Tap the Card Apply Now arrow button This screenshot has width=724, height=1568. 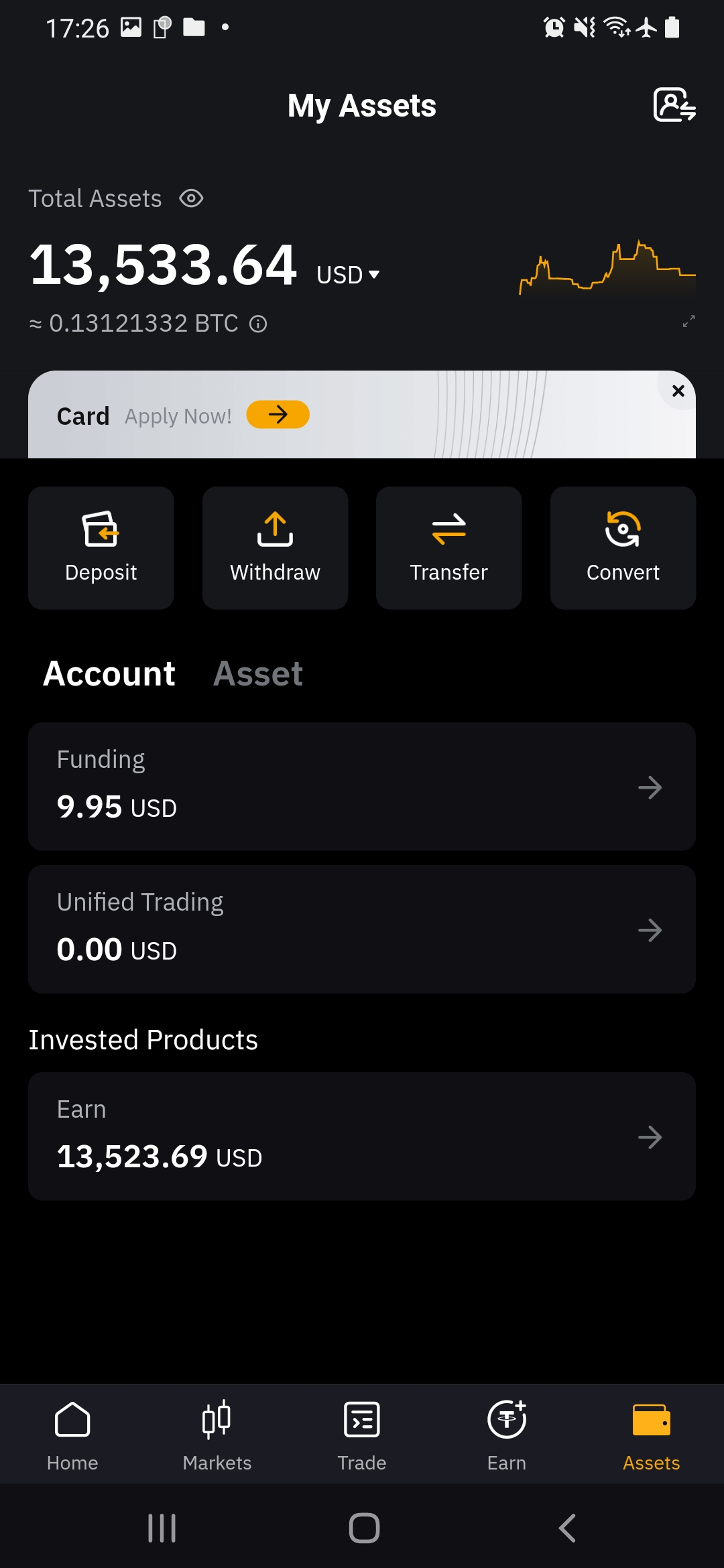(x=278, y=415)
